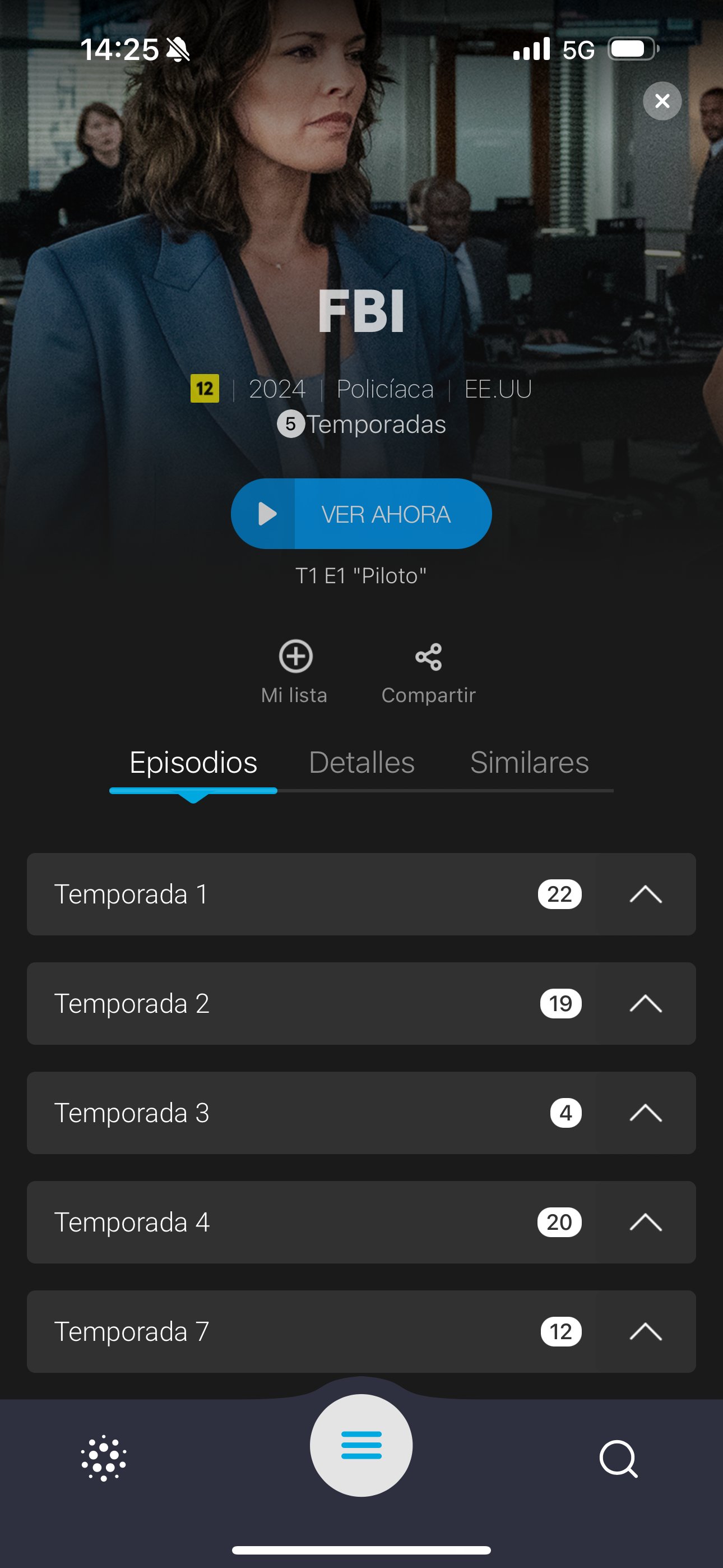Expand Temporada 3 episode list
This screenshot has width=723, height=1568.
(x=645, y=1113)
